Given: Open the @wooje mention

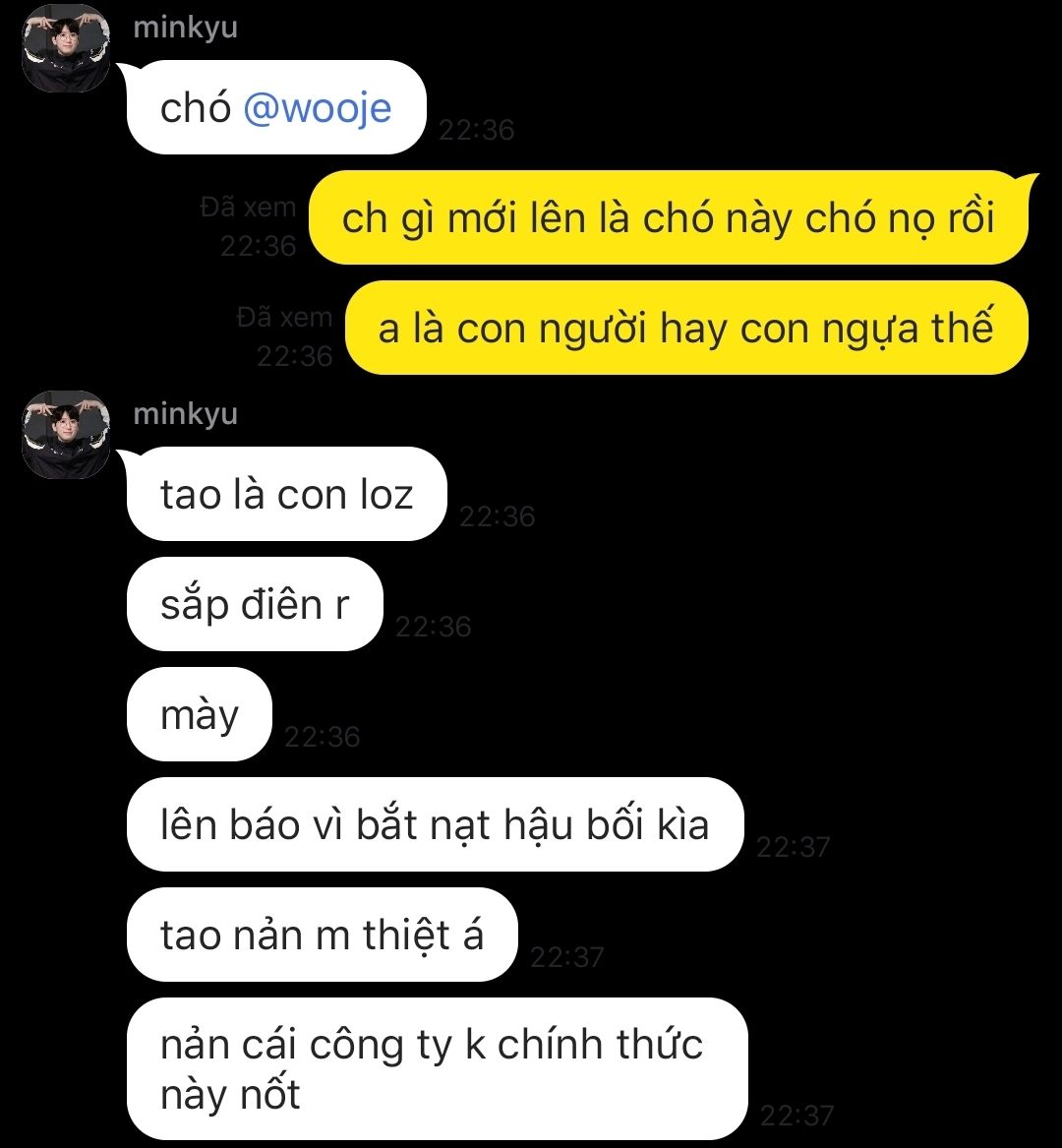Looking at the screenshot, I should [x=317, y=108].
